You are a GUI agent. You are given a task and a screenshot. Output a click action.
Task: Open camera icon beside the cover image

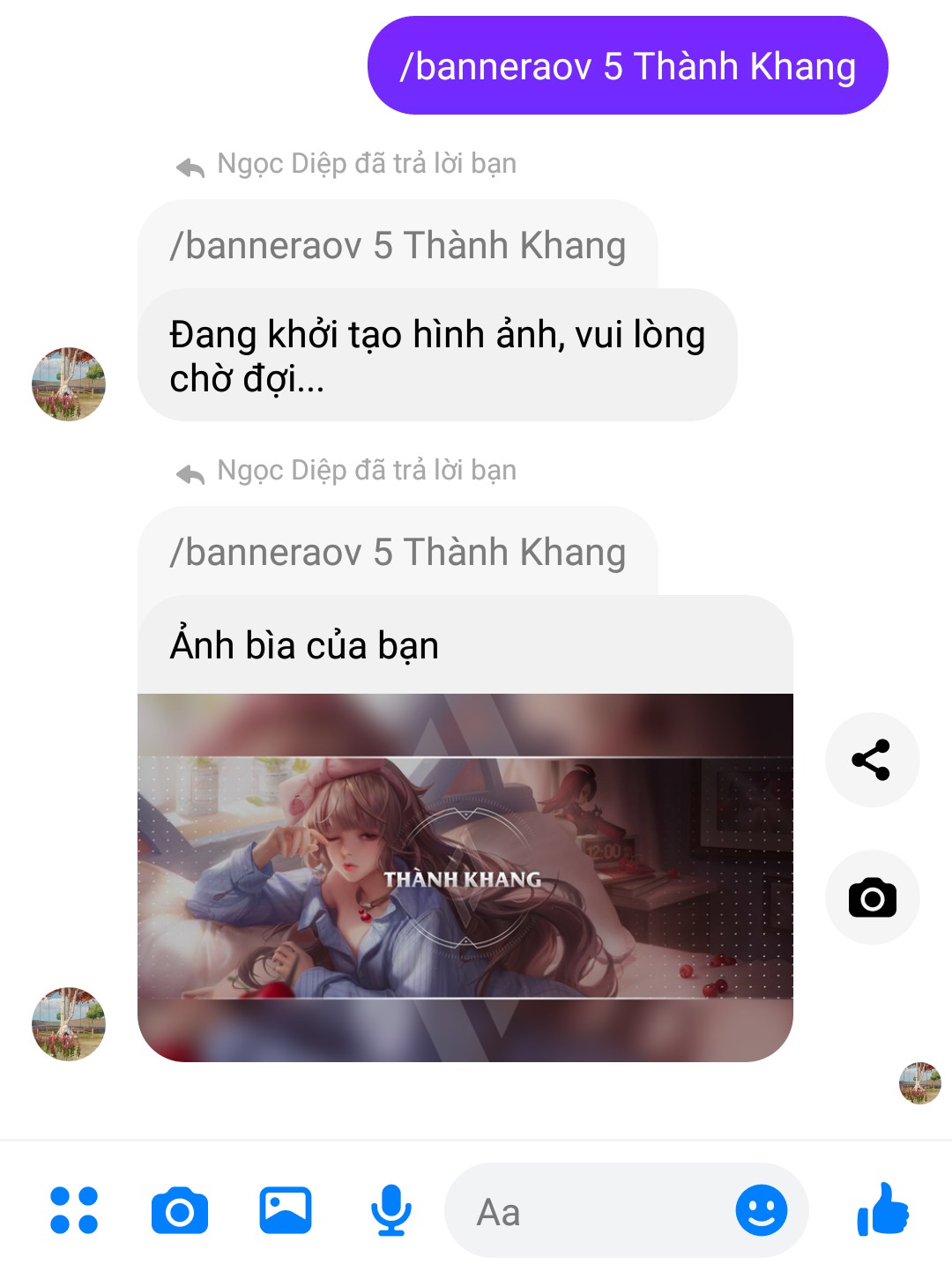coord(872,898)
